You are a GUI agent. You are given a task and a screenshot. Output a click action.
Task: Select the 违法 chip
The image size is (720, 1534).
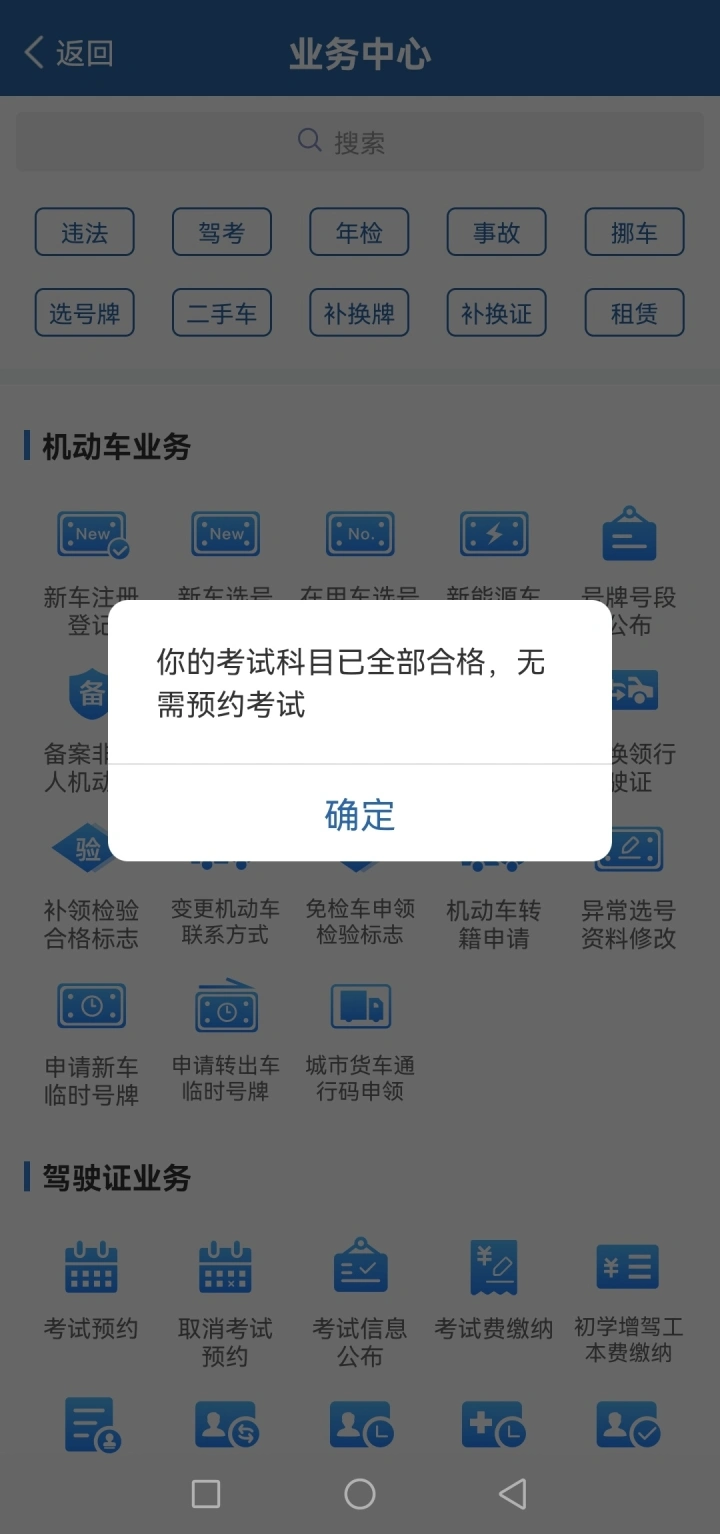tap(85, 233)
